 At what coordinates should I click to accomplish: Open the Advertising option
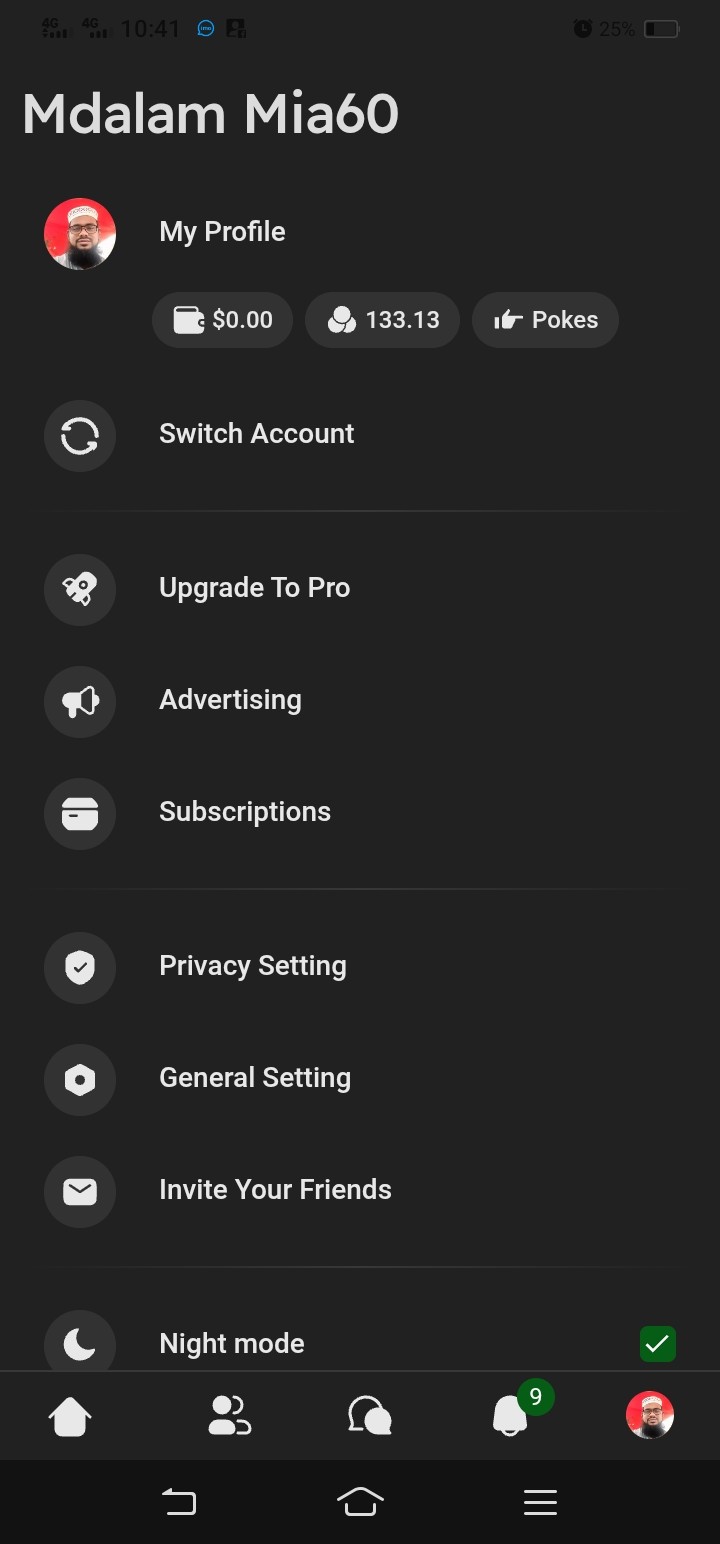coord(360,701)
